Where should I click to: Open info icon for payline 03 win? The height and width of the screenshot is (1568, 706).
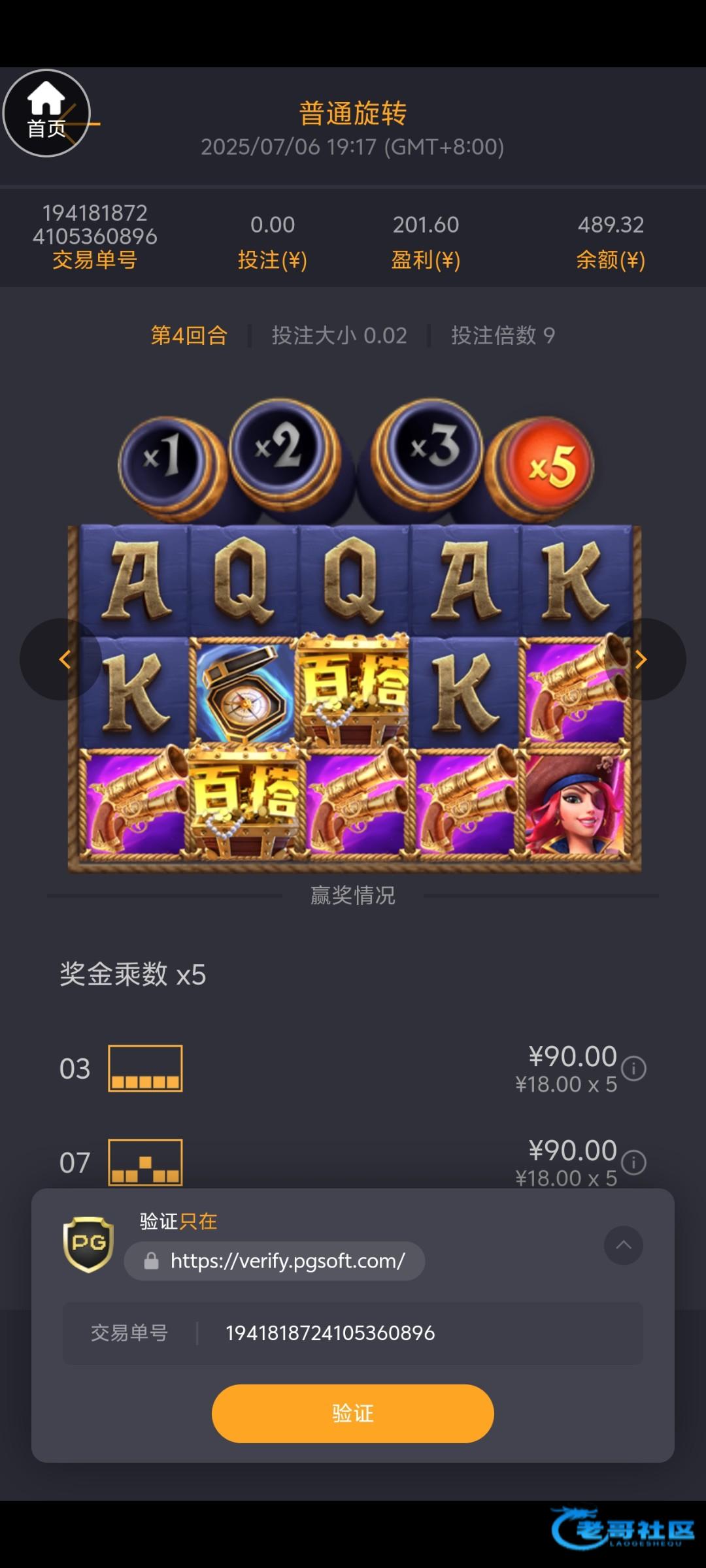tap(633, 1069)
